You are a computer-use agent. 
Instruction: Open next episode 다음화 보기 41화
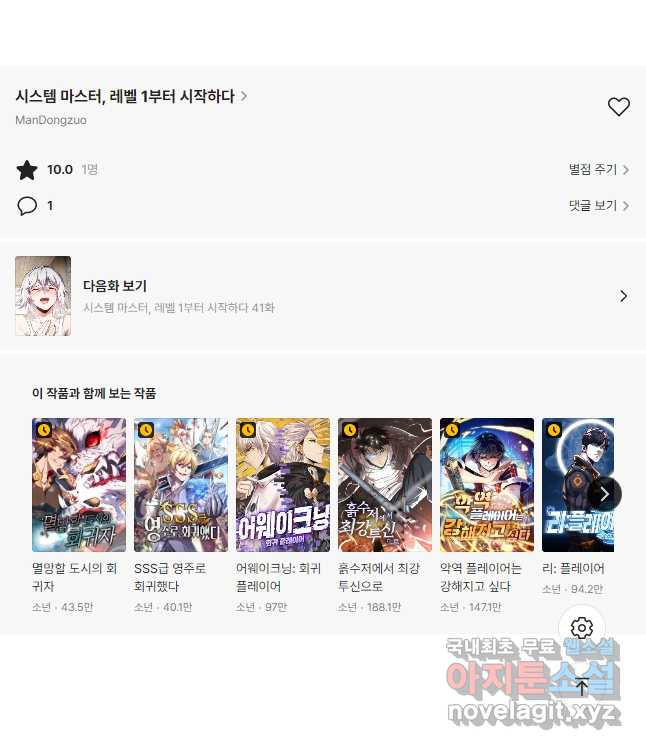point(322,296)
